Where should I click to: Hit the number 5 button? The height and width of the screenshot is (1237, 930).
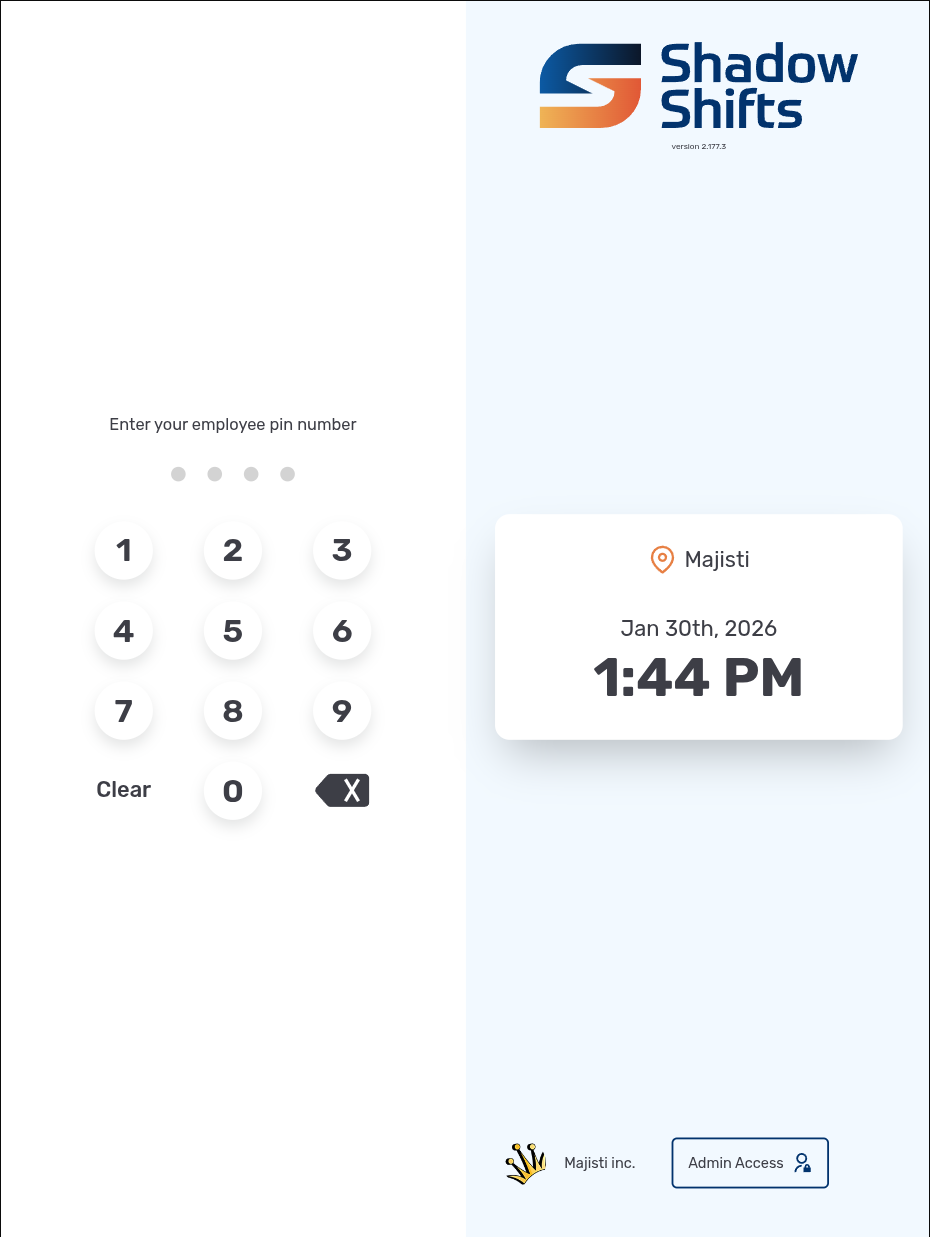pos(233,631)
